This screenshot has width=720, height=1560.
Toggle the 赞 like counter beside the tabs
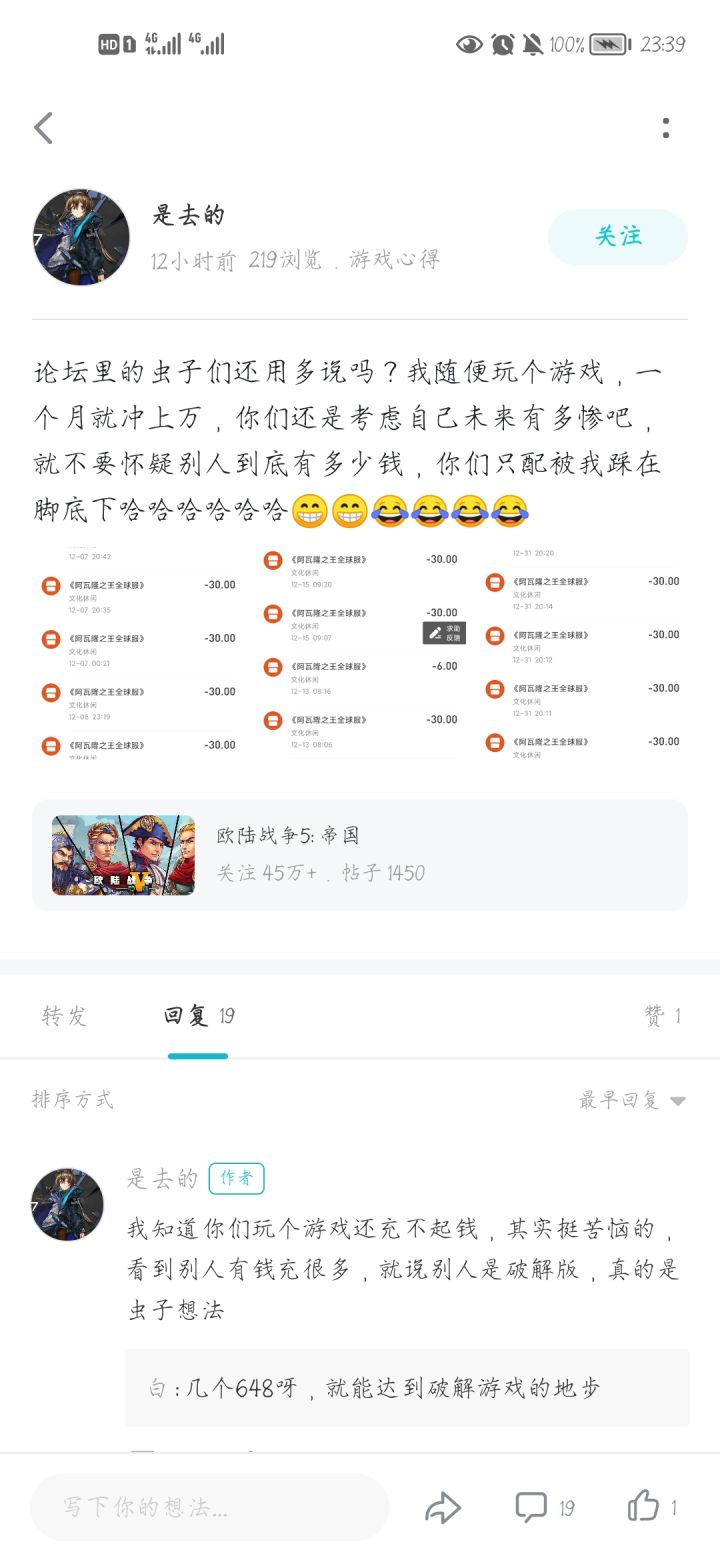click(x=663, y=1014)
